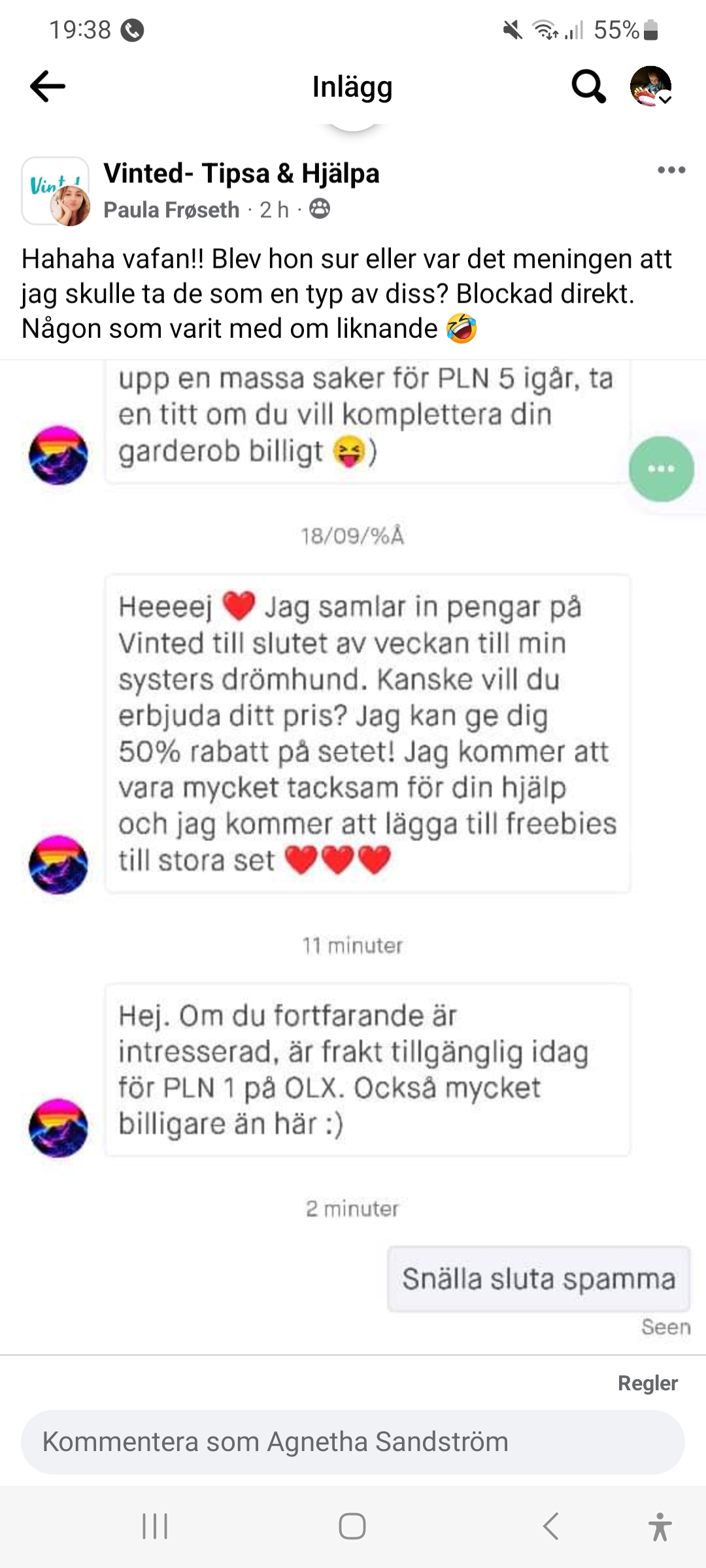Open the group Regler
Viewport: 706px width, 1568px height.
point(647,1383)
